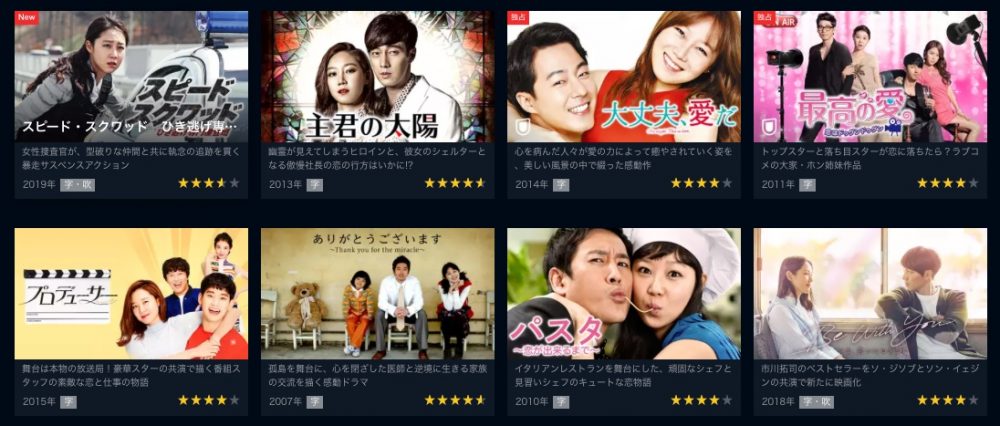The width and height of the screenshot is (1000, 426).
Task: Open the スピード・スクワッド drama card
Action: 131,77
